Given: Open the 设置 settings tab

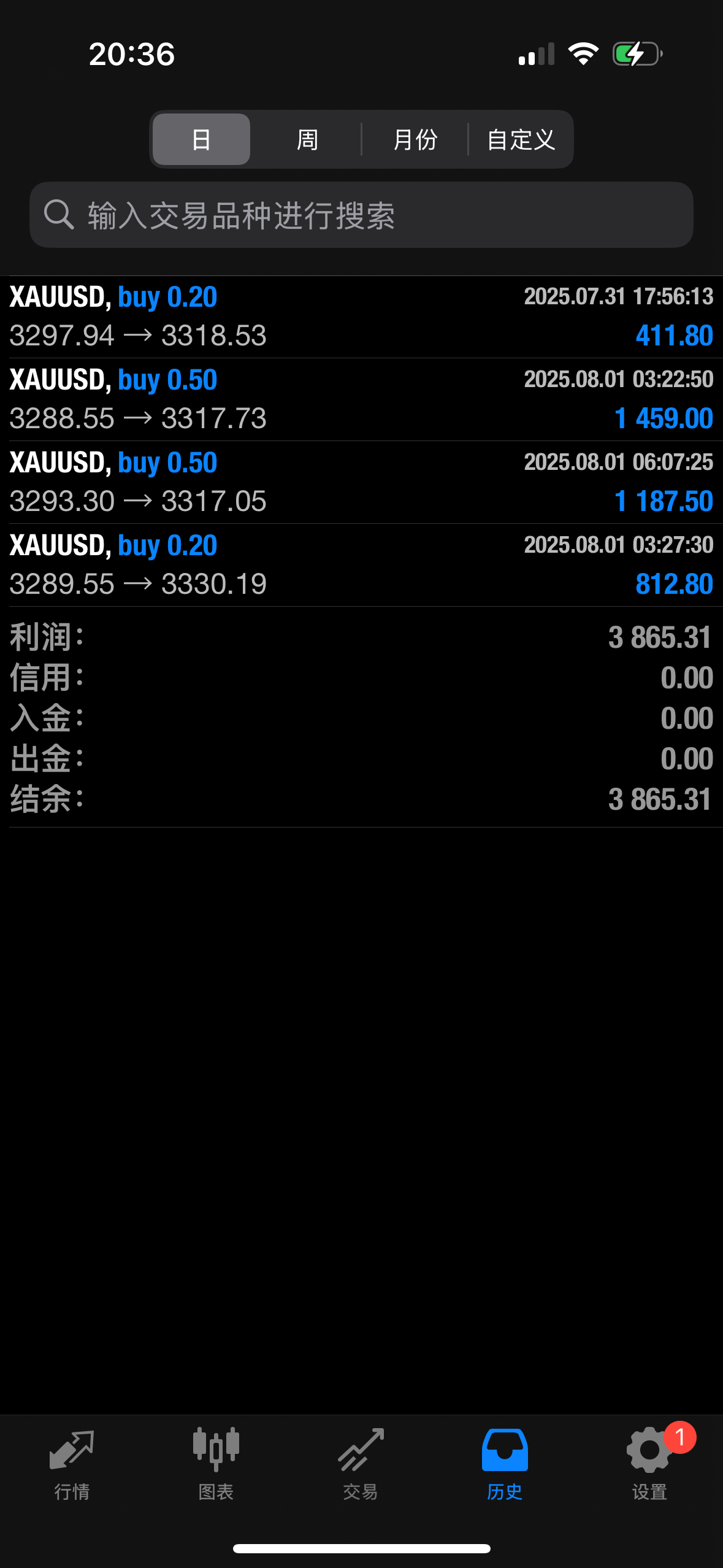Looking at the screenshot, I should pyautogui.click(x=649, y=1464).
